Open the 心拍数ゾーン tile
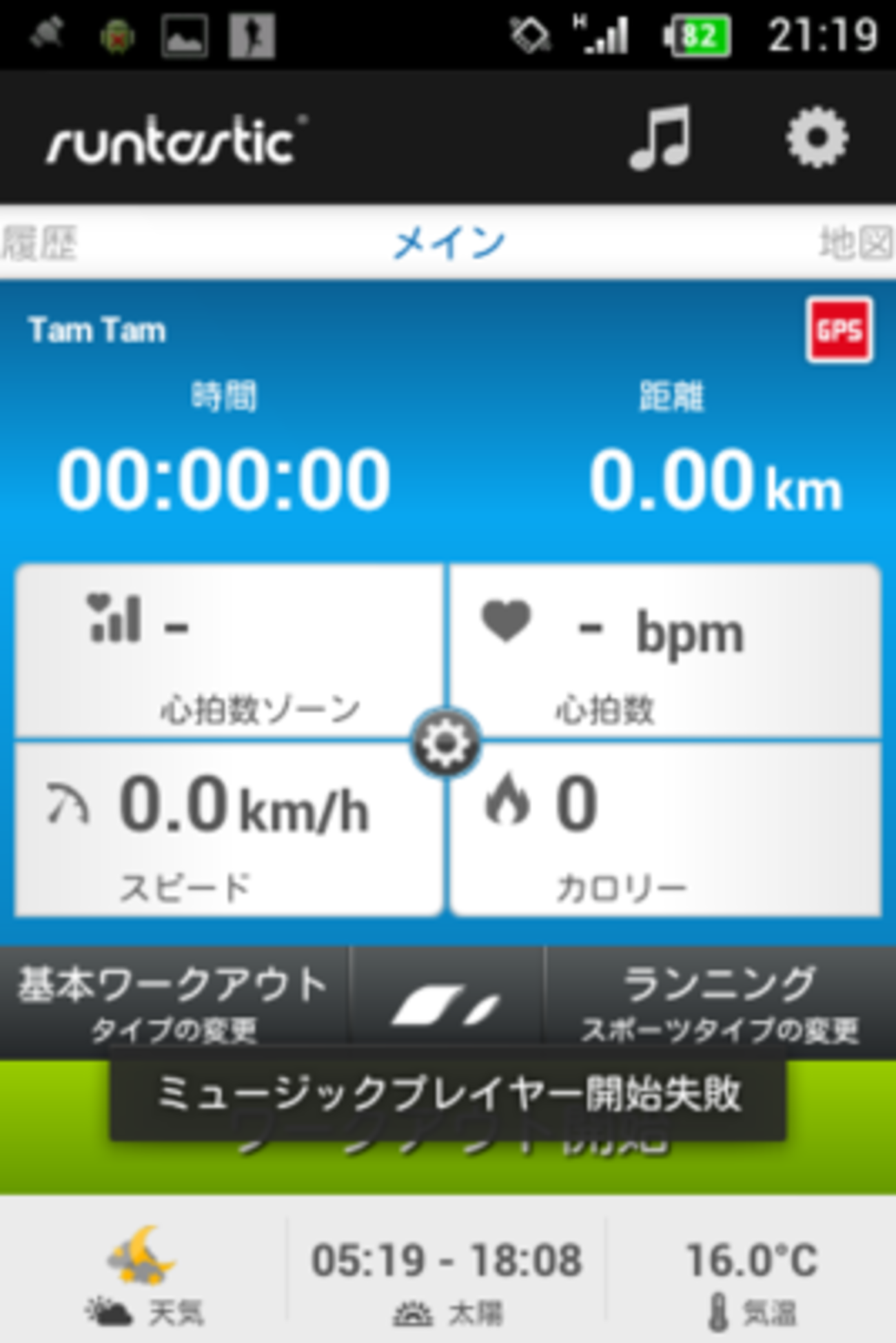 pyautogui.click(x=227, y=652)
